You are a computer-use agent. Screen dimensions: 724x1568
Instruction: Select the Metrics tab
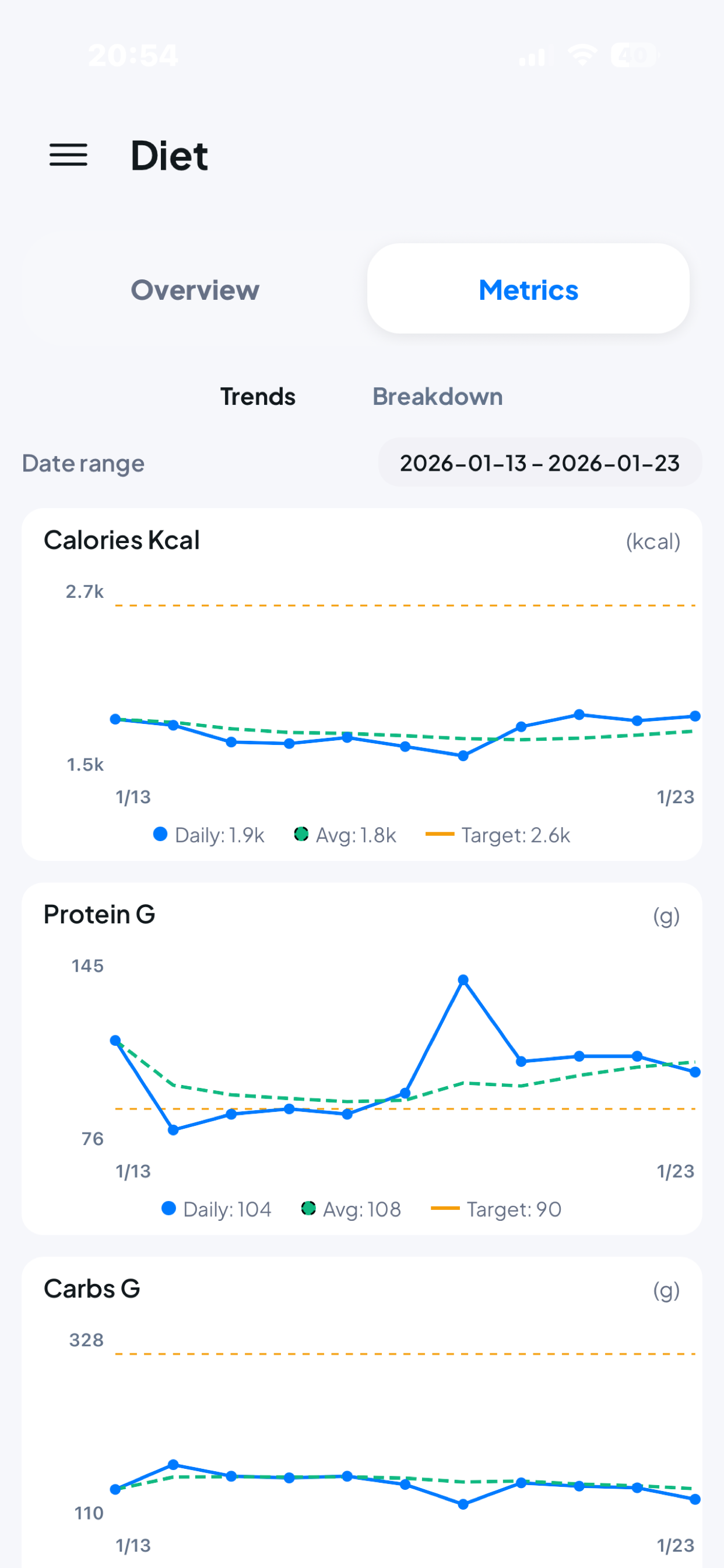(528, 290)
